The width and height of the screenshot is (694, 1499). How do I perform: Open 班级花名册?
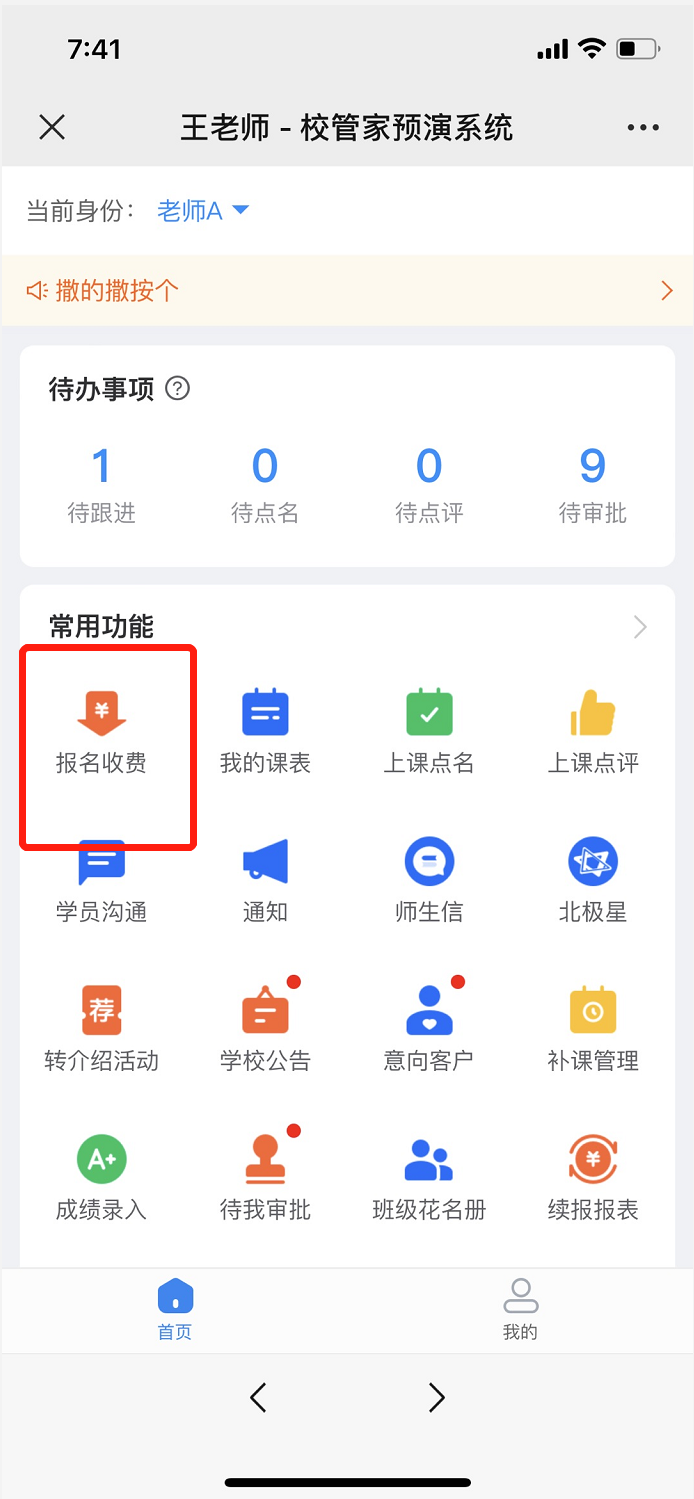pyautogui.click(x=429, y=1178)
